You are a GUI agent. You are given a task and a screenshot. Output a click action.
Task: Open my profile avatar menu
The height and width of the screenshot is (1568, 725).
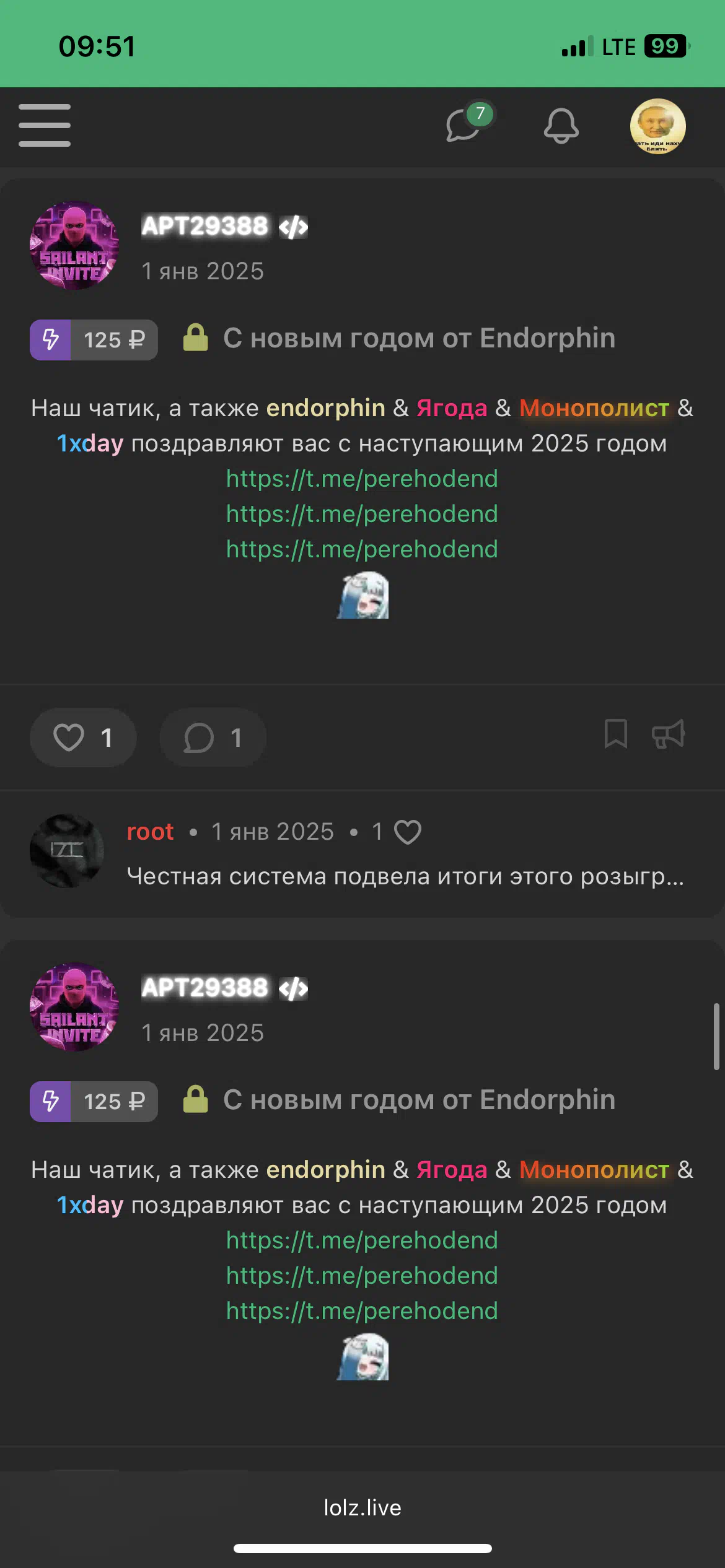[657, 126]
